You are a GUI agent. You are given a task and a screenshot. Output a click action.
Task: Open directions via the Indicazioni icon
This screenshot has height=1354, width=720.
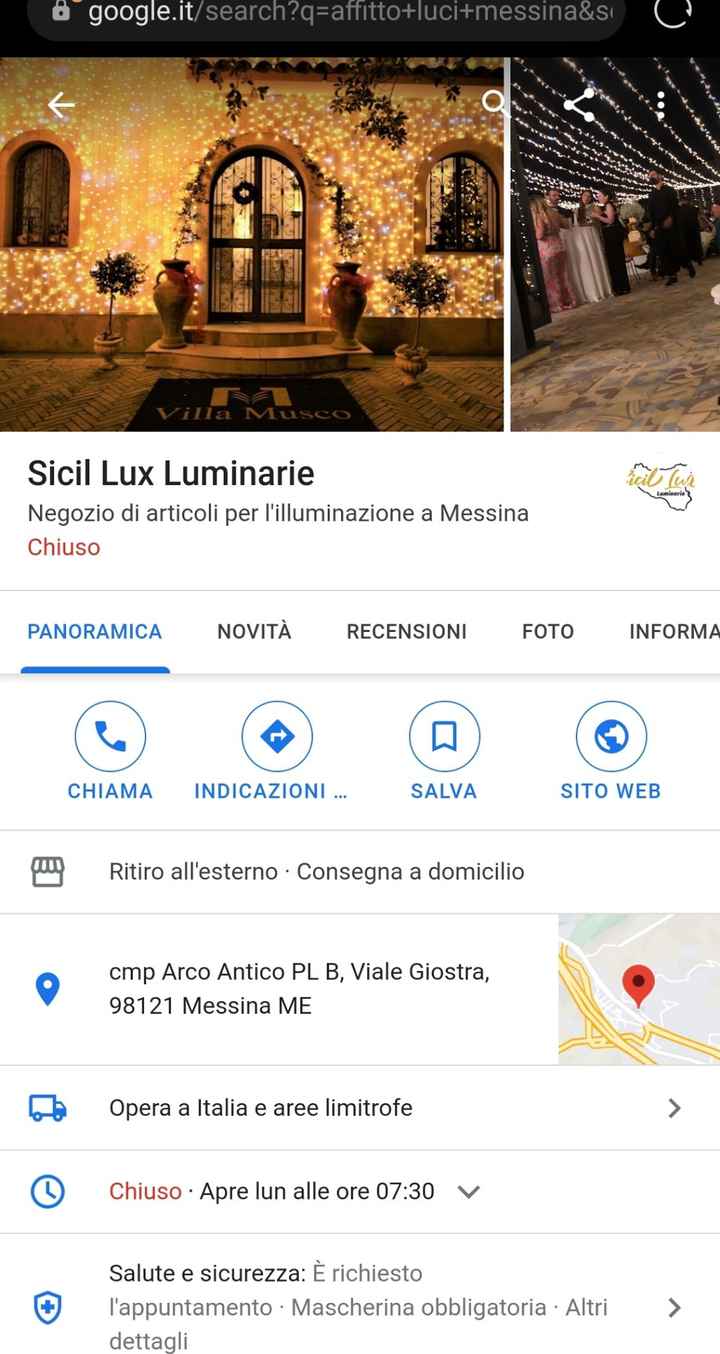coord(277,736)
